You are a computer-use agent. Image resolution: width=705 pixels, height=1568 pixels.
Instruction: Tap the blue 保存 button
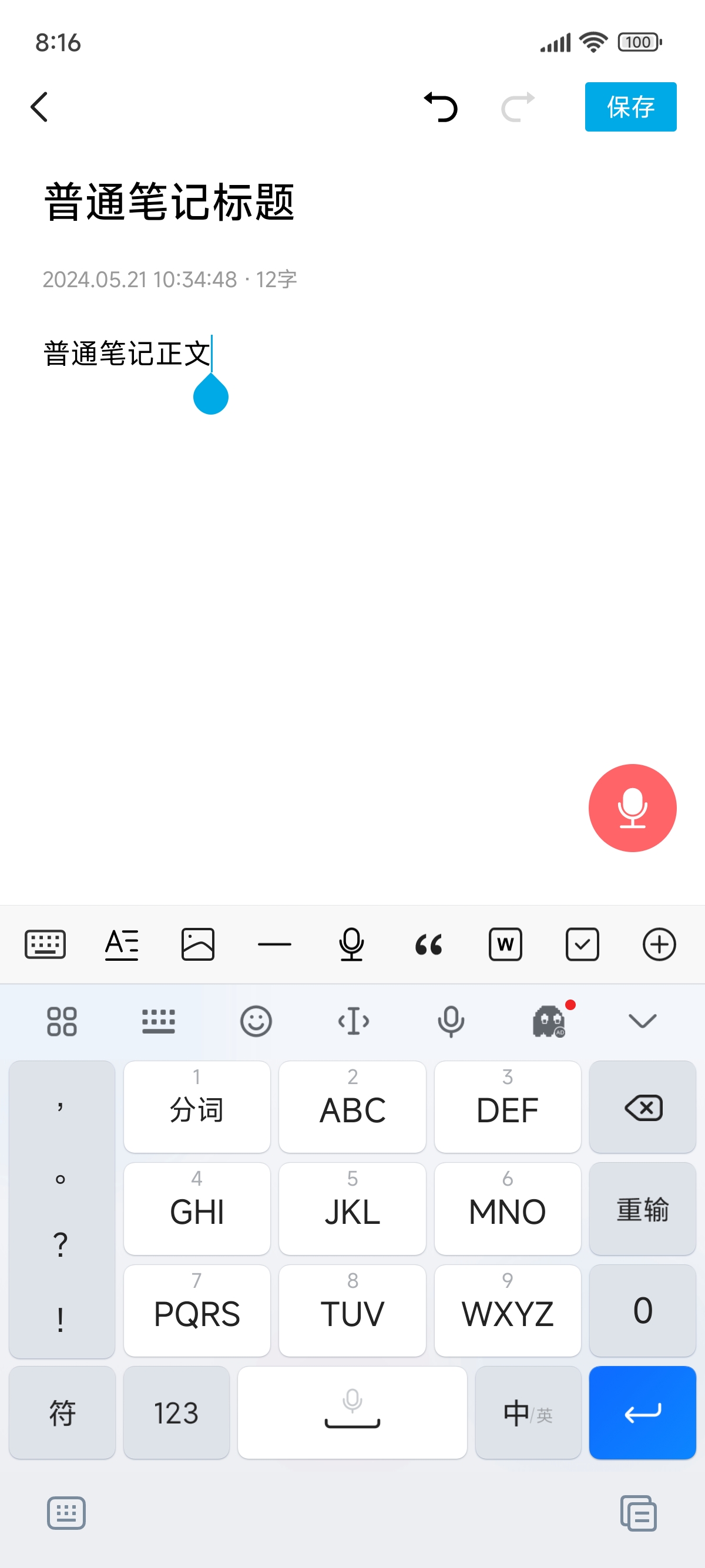630,107
